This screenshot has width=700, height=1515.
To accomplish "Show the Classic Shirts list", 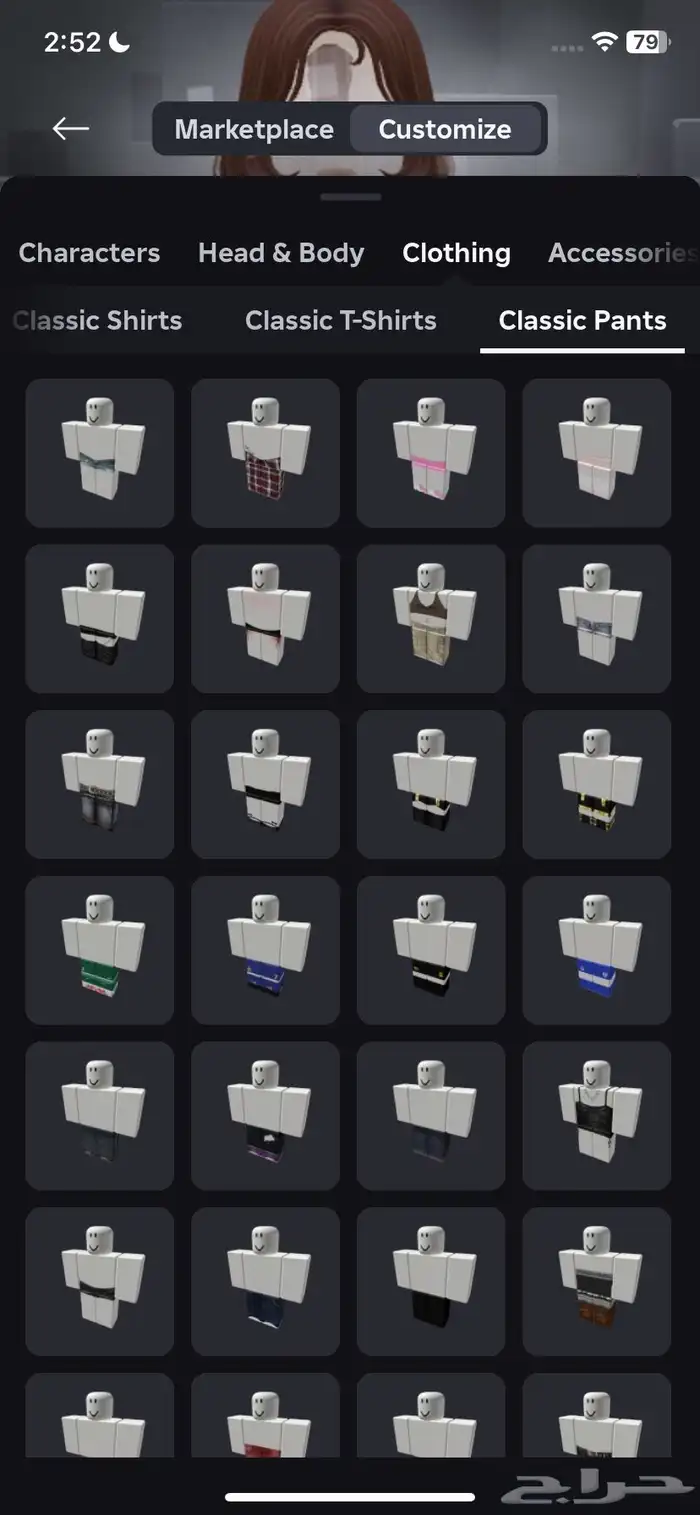I will tap(98, 320).
